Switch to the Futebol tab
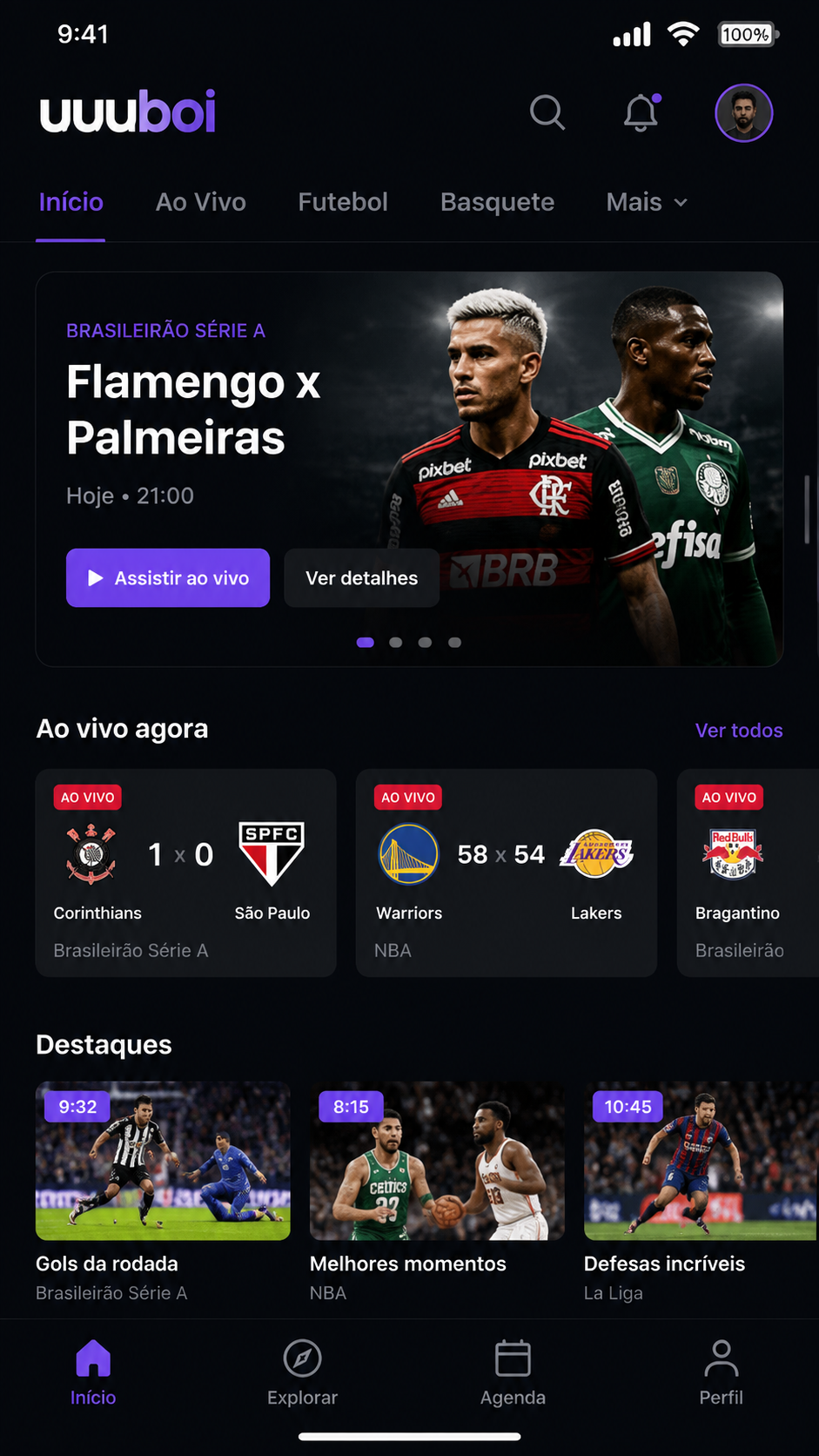Image resolution: width=819 pixels, height=1456 pixels. (343, 202)
